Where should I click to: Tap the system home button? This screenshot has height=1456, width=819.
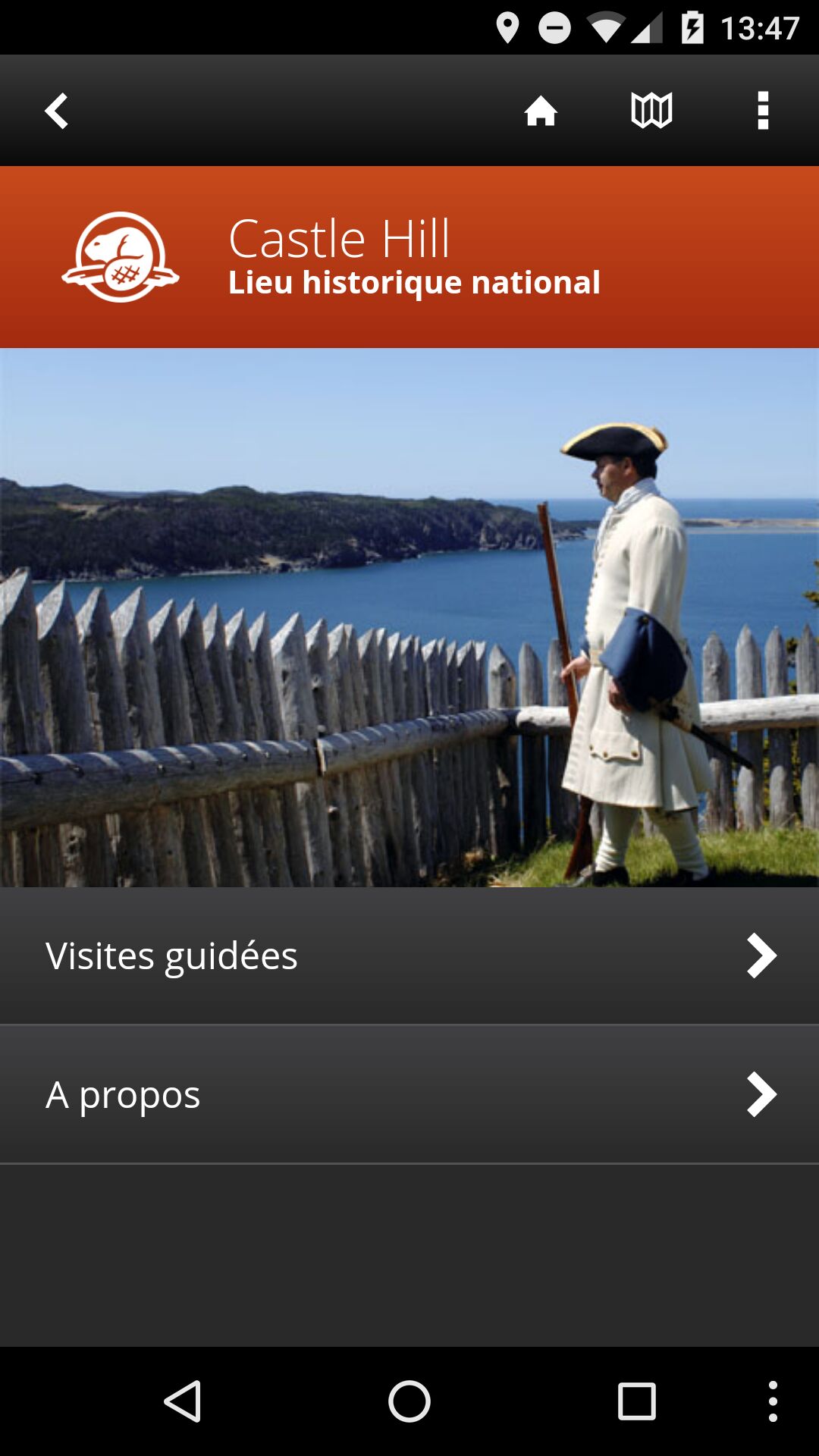point(409,1401)
